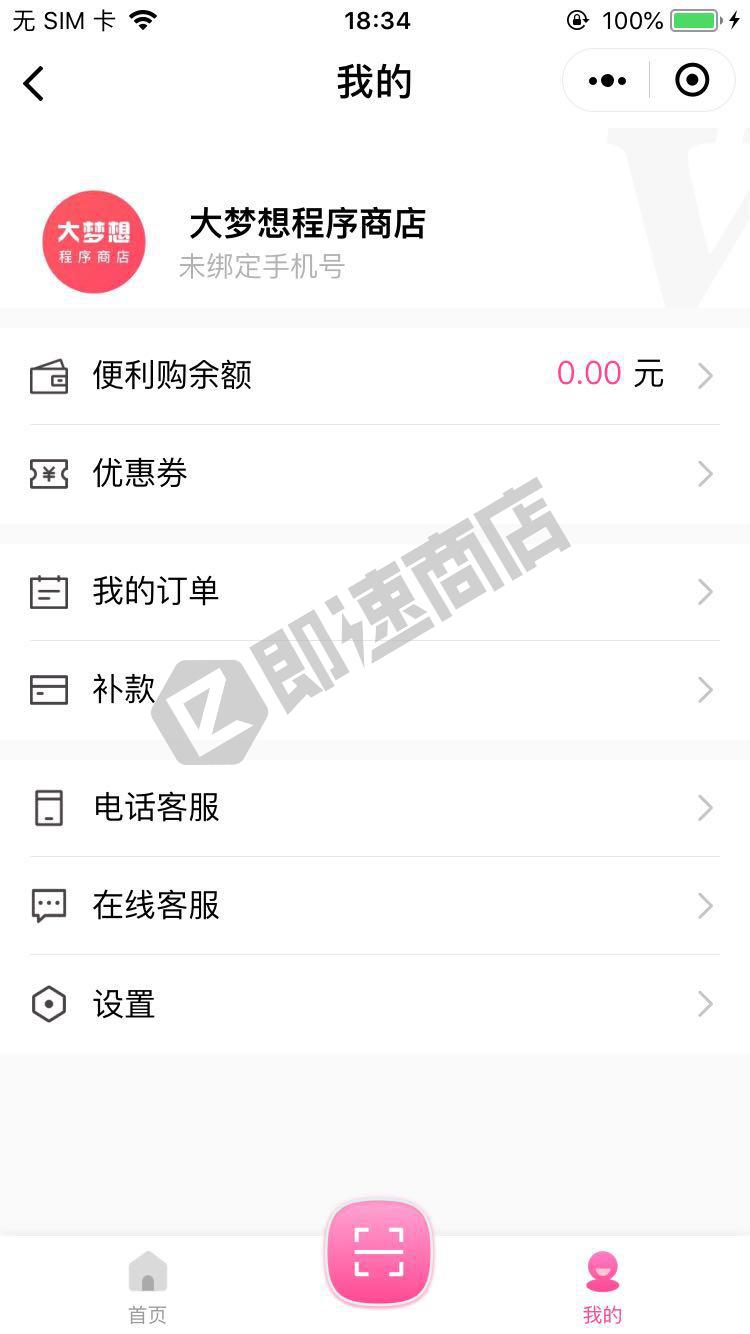Go back using the top-left arrow

[34, 83]
